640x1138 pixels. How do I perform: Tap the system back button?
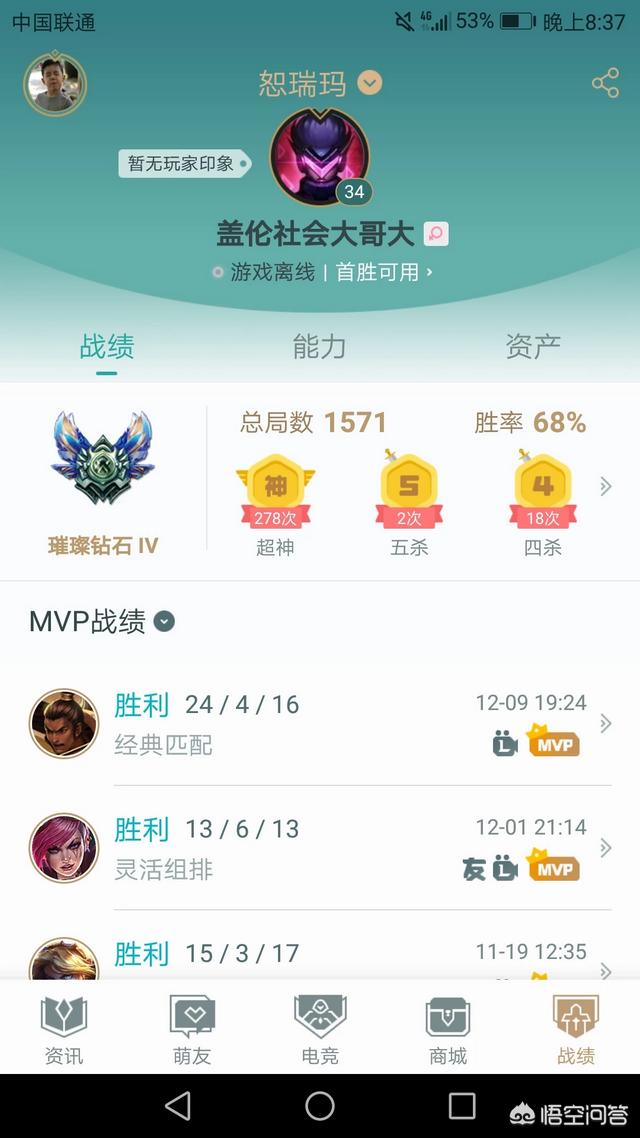tap(178, 1105)
